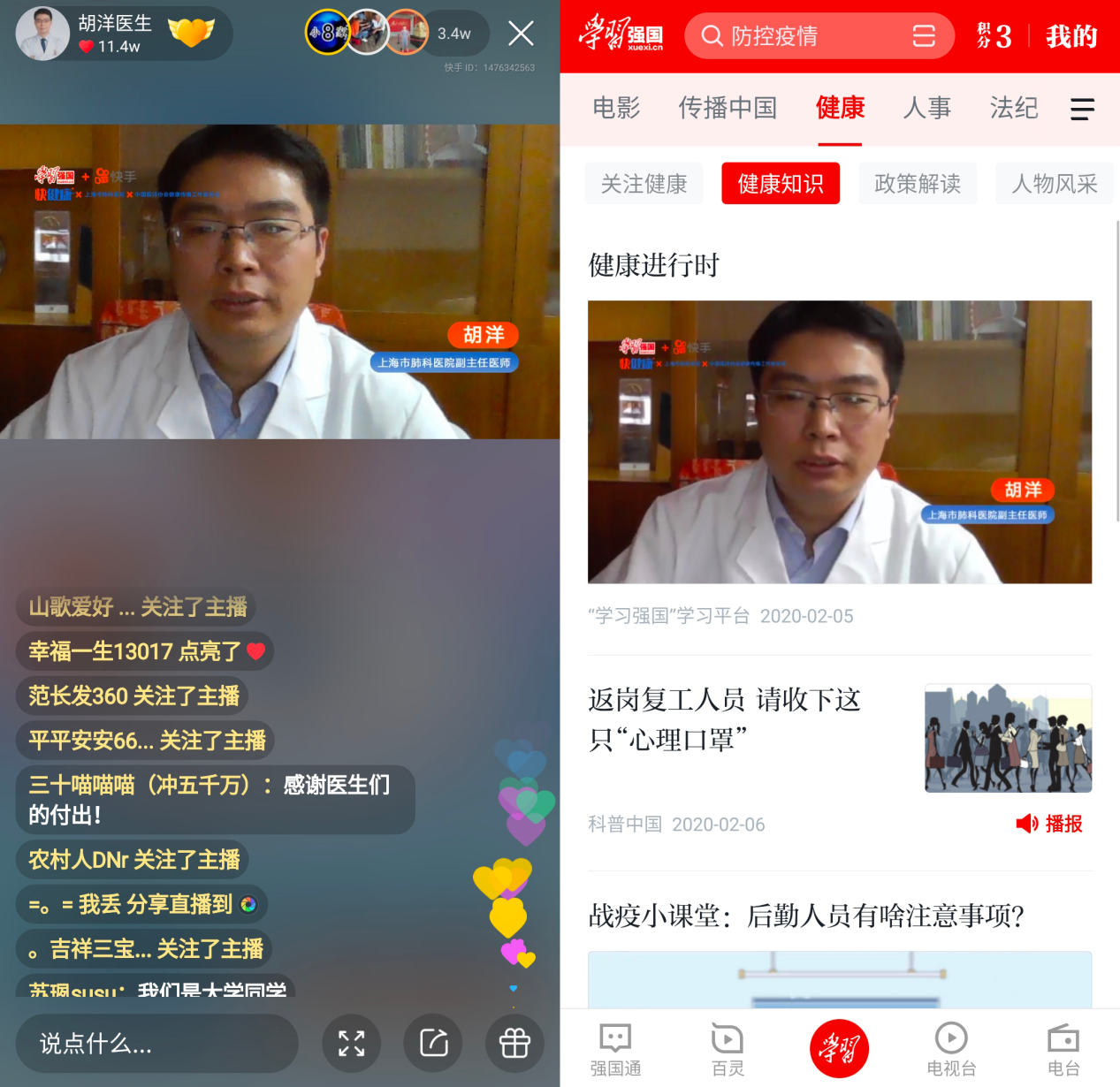Listen to 返岗复工人员 article via 播报
This screenshot has width=1120, height=1087.
click(1050, 824)
